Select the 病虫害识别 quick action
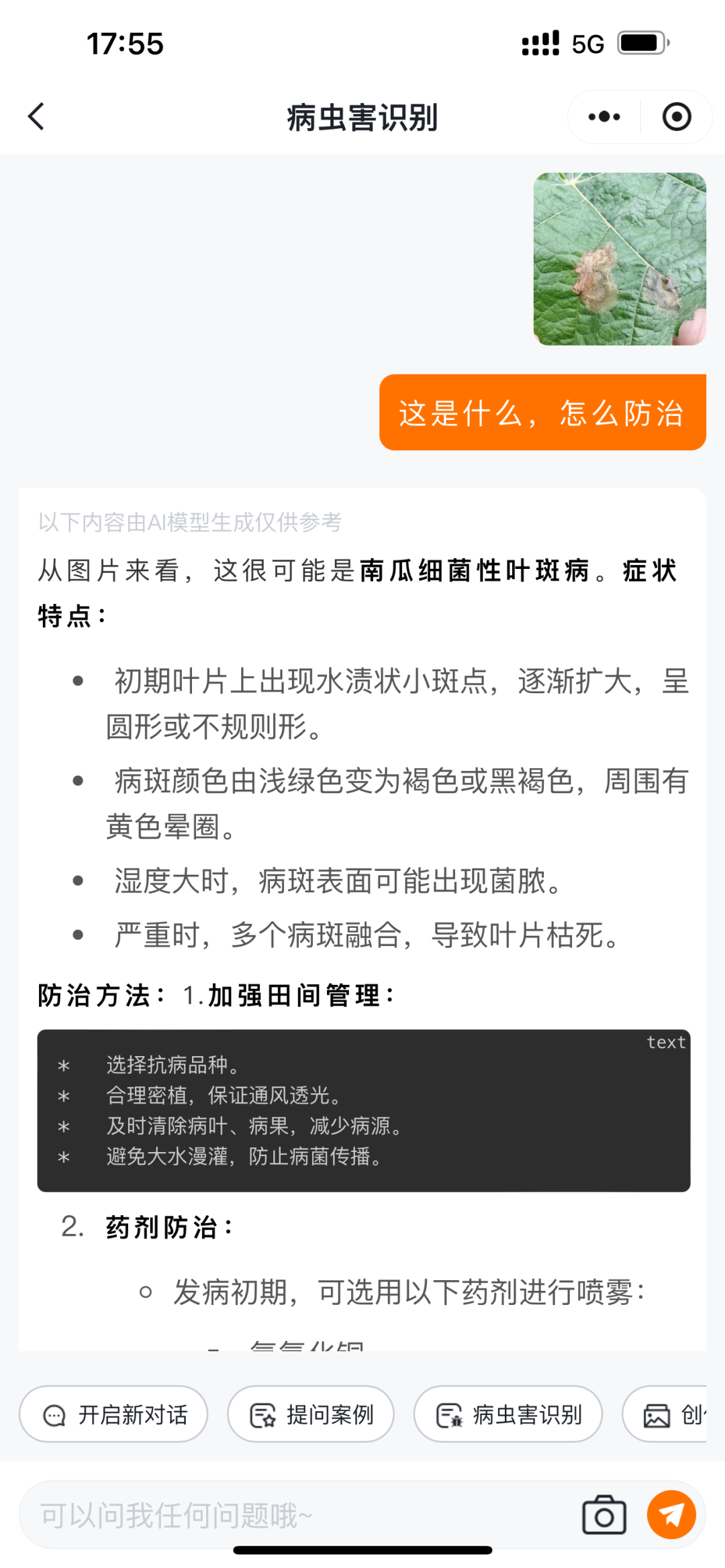Screen dimensions: 725x1568 [507, 1413]
